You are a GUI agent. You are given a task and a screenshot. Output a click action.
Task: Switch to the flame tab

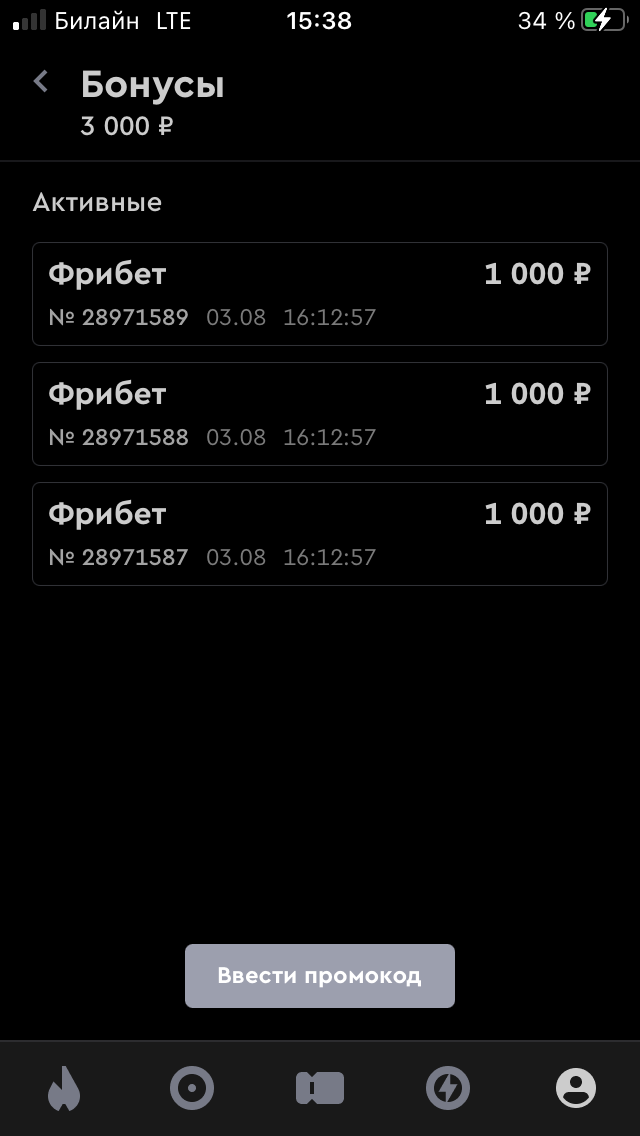point(64,1088)
